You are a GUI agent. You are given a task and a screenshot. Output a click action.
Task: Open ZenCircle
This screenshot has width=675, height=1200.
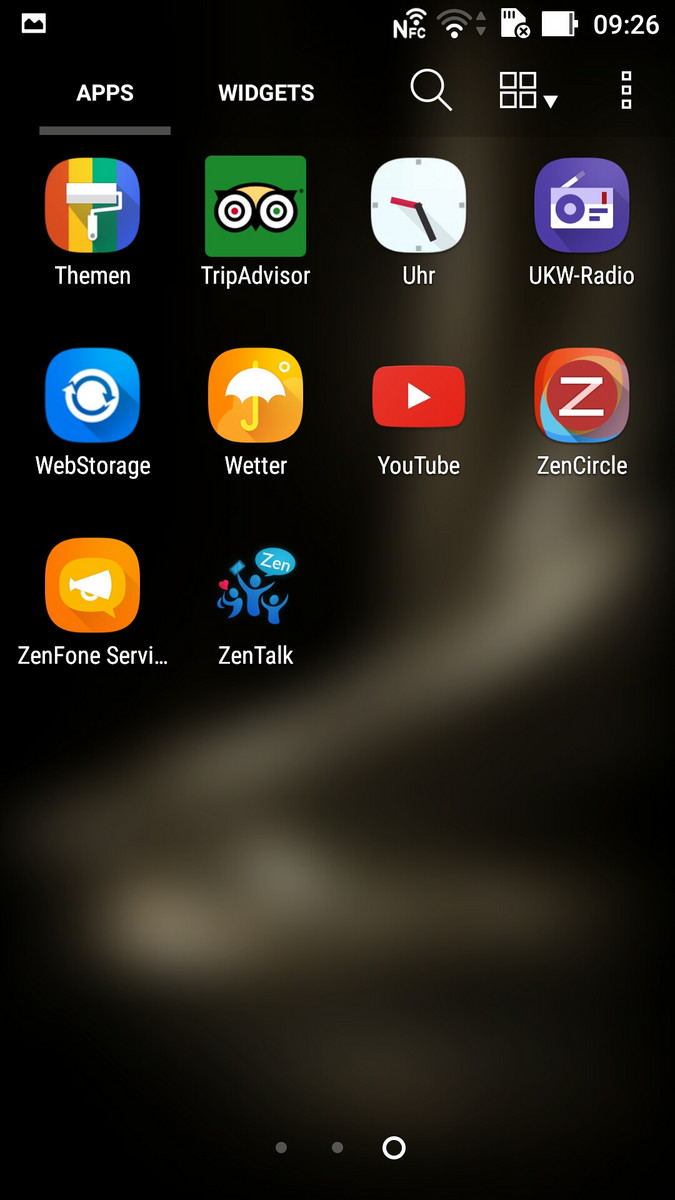point(581,396)
